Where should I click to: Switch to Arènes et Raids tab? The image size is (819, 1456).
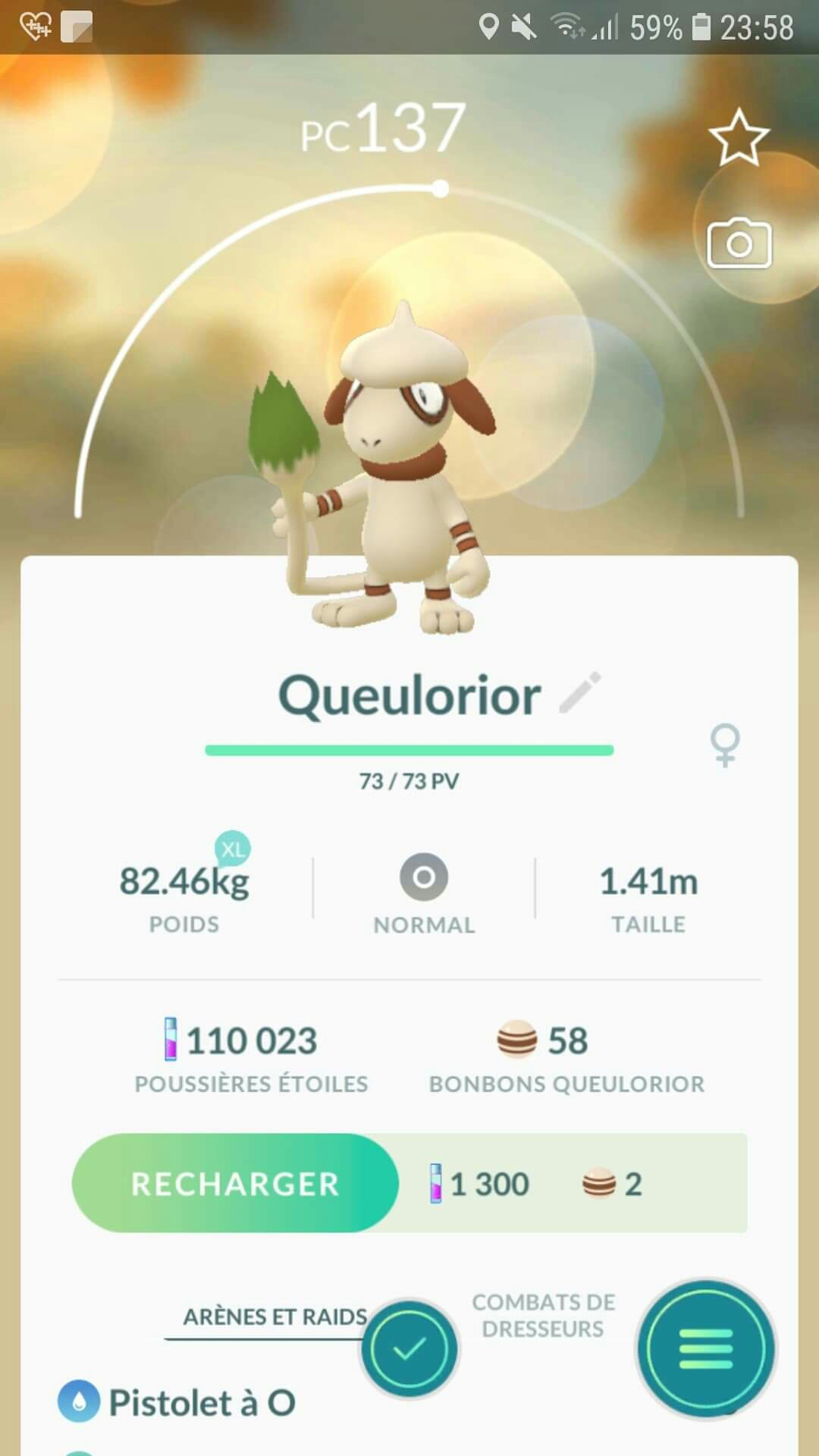[275, 1317]
